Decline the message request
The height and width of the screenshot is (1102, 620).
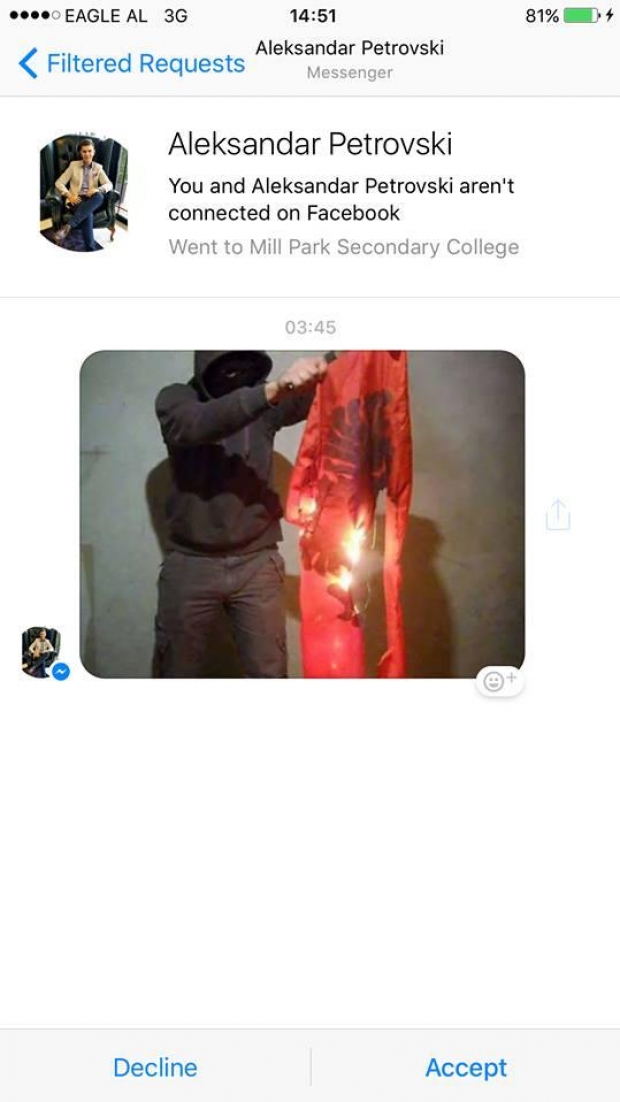(x=155, y=1067)
